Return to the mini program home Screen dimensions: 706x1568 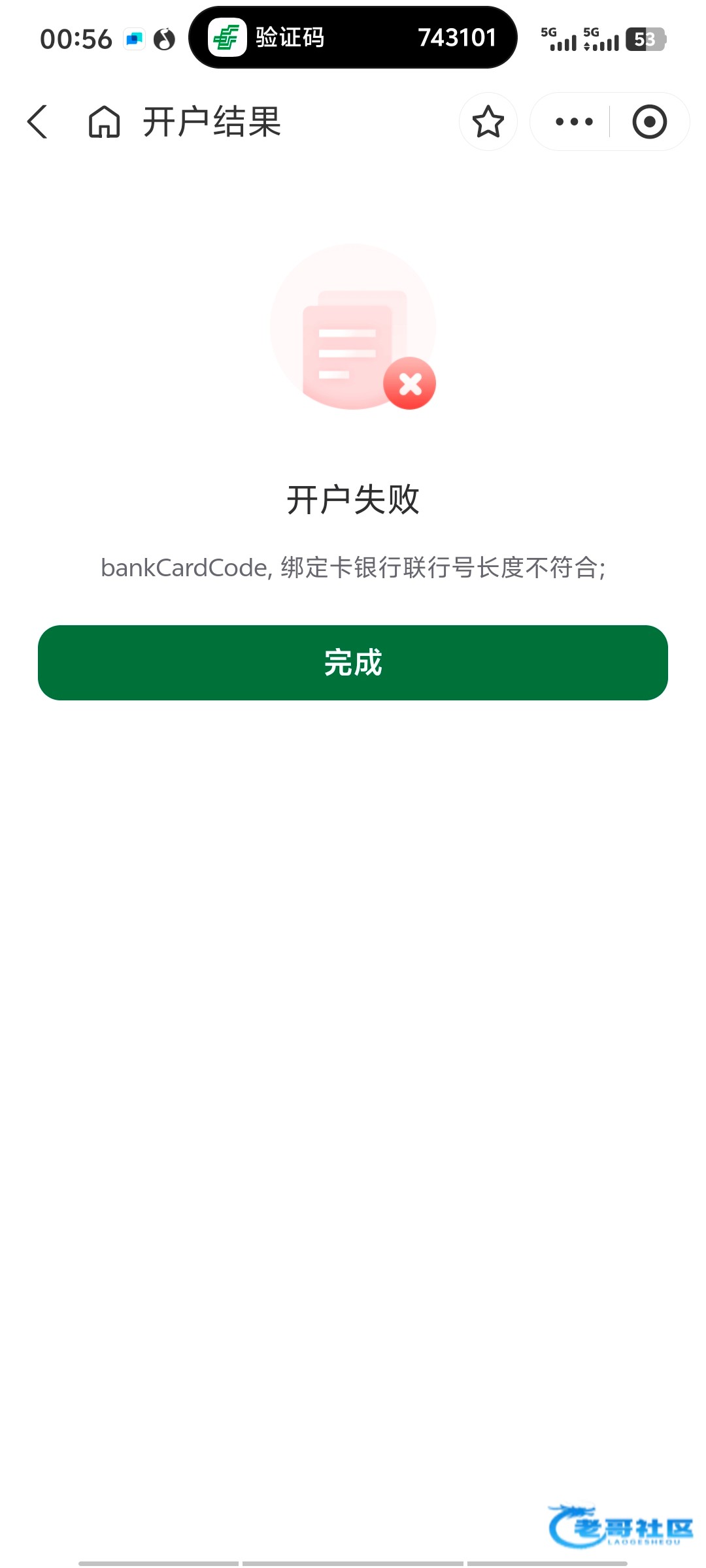(x=105, y=122)
